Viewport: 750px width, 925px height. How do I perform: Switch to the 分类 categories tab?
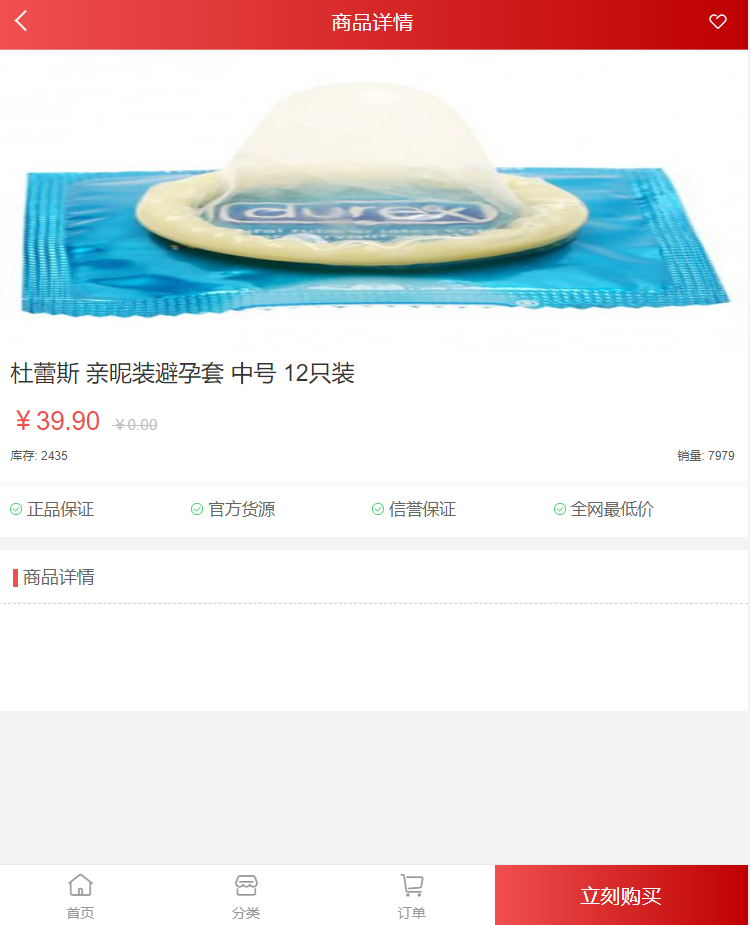click(246, 896)
